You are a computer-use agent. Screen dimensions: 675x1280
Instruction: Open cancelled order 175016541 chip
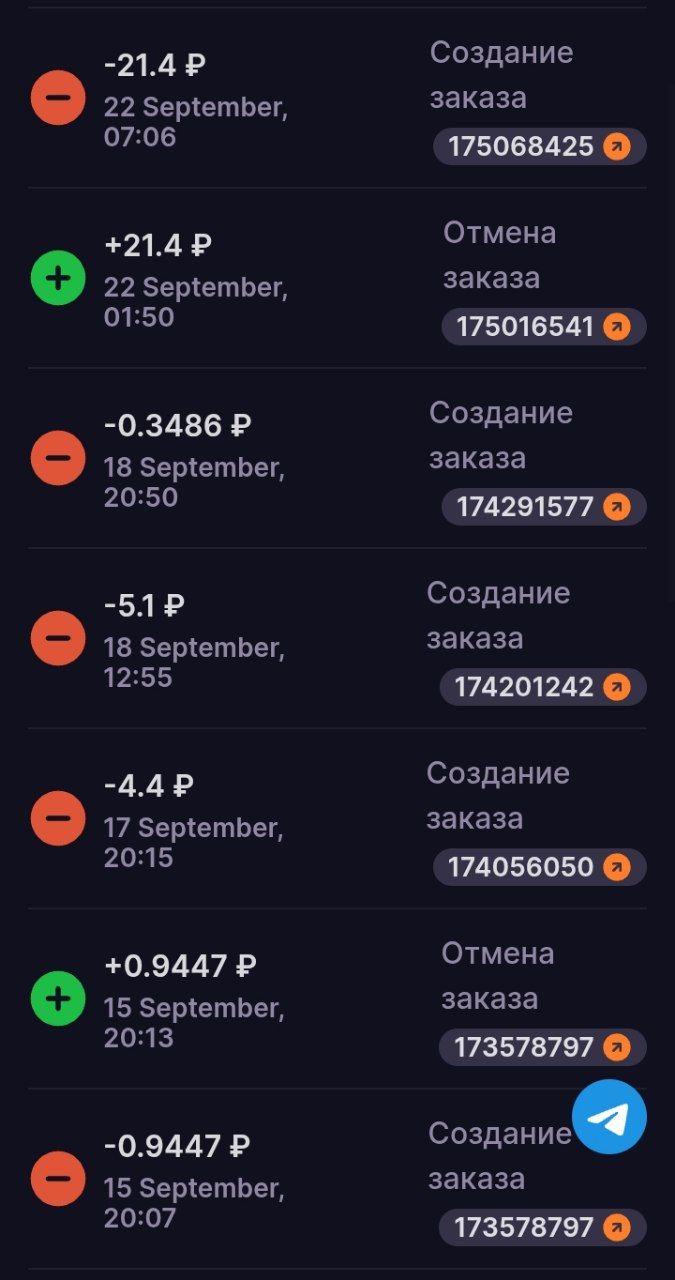click(543, 327)
